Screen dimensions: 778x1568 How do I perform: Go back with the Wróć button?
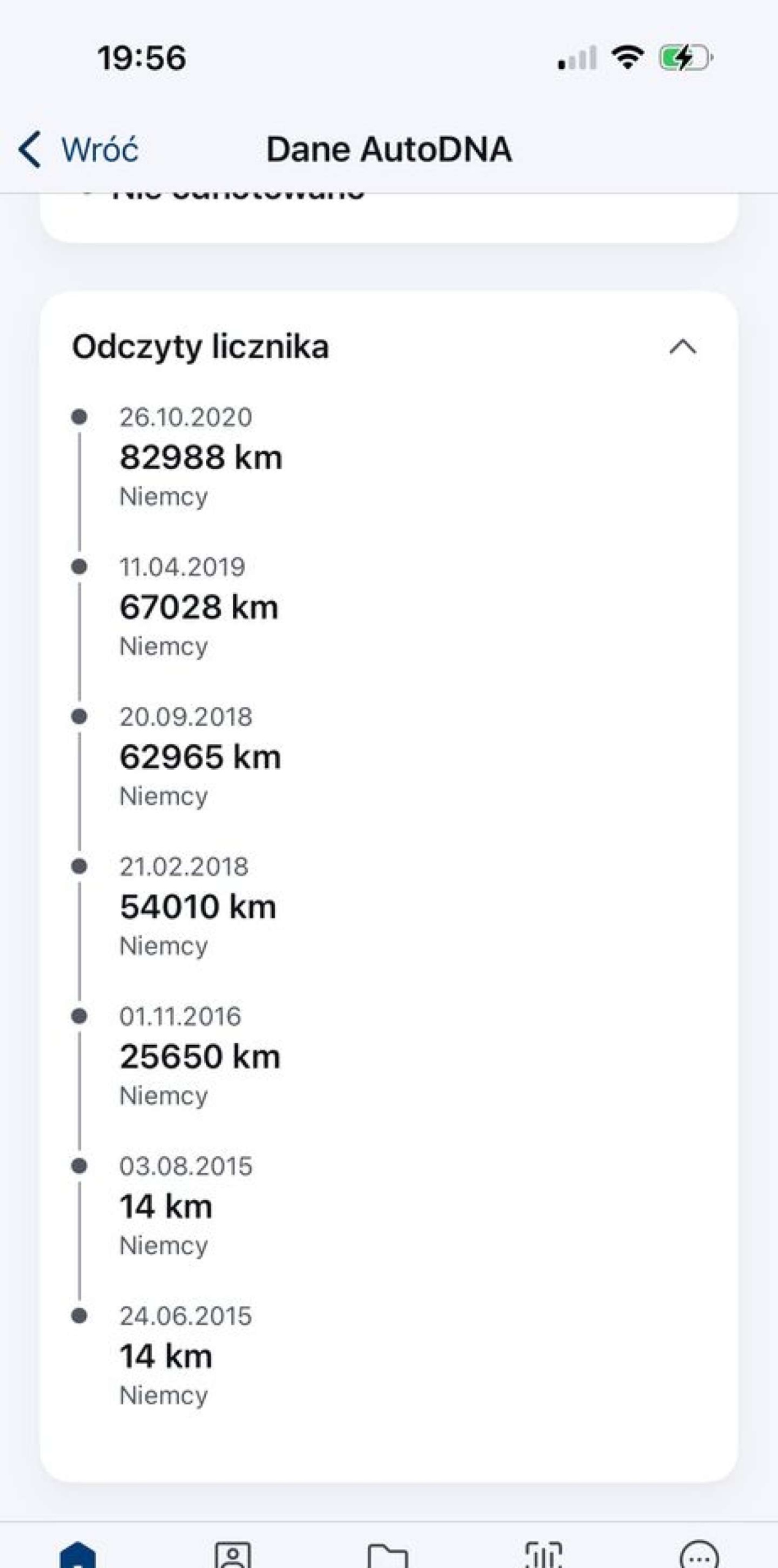click(x=78, y=149)
